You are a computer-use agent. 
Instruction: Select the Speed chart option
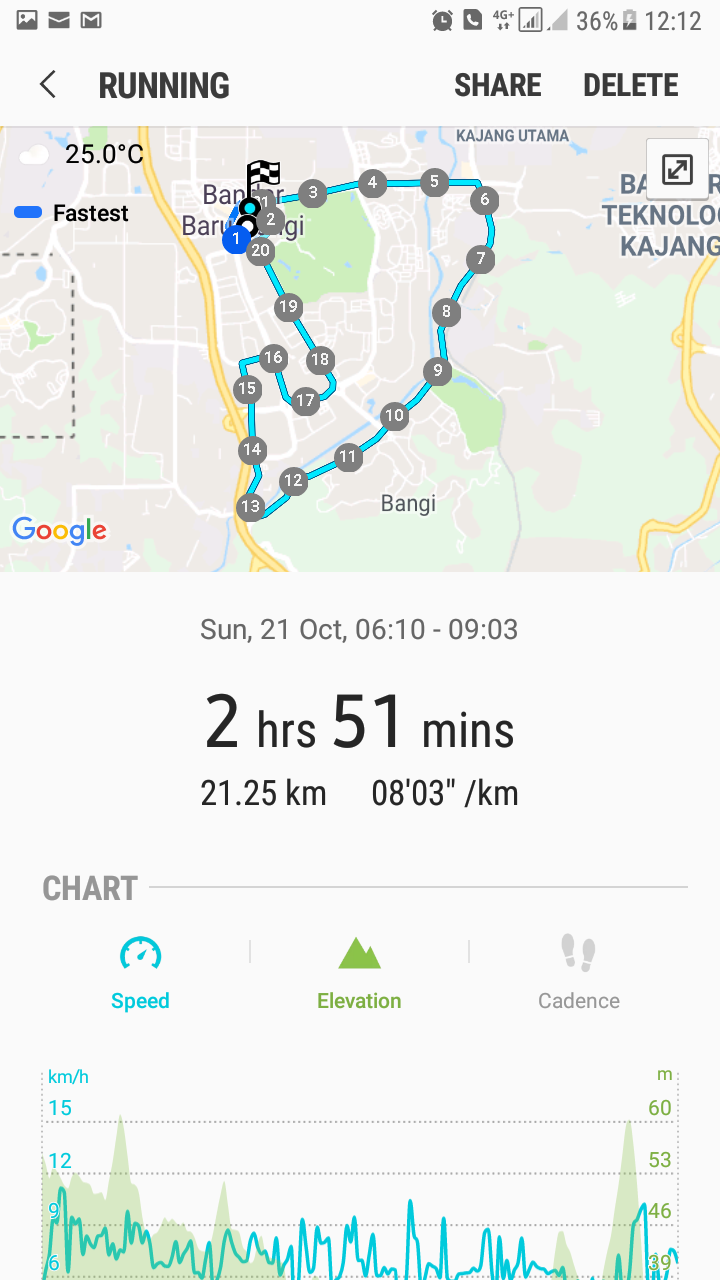[140, 973]
